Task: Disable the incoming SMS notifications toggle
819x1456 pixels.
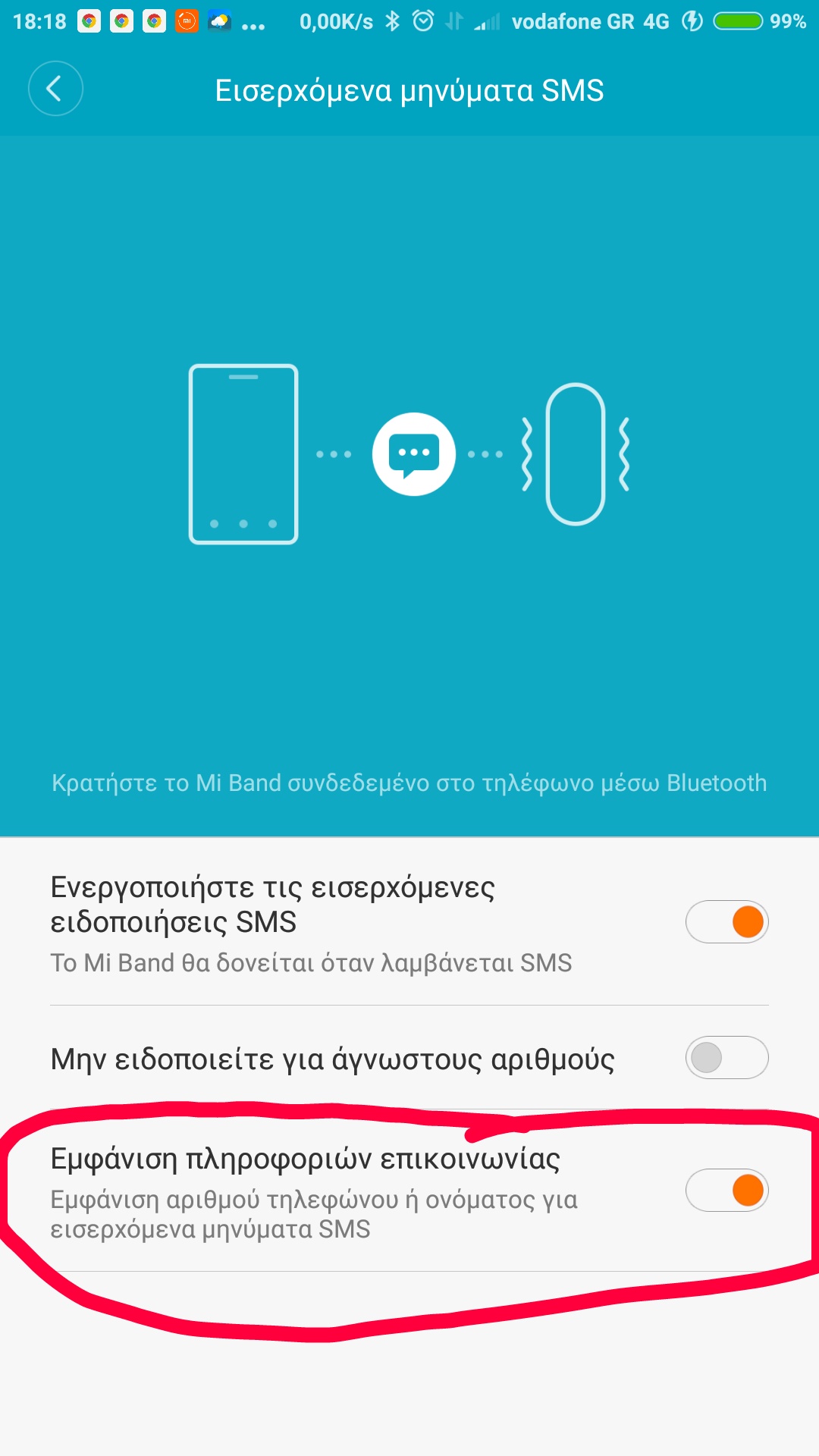Action: tap(726, 921)
